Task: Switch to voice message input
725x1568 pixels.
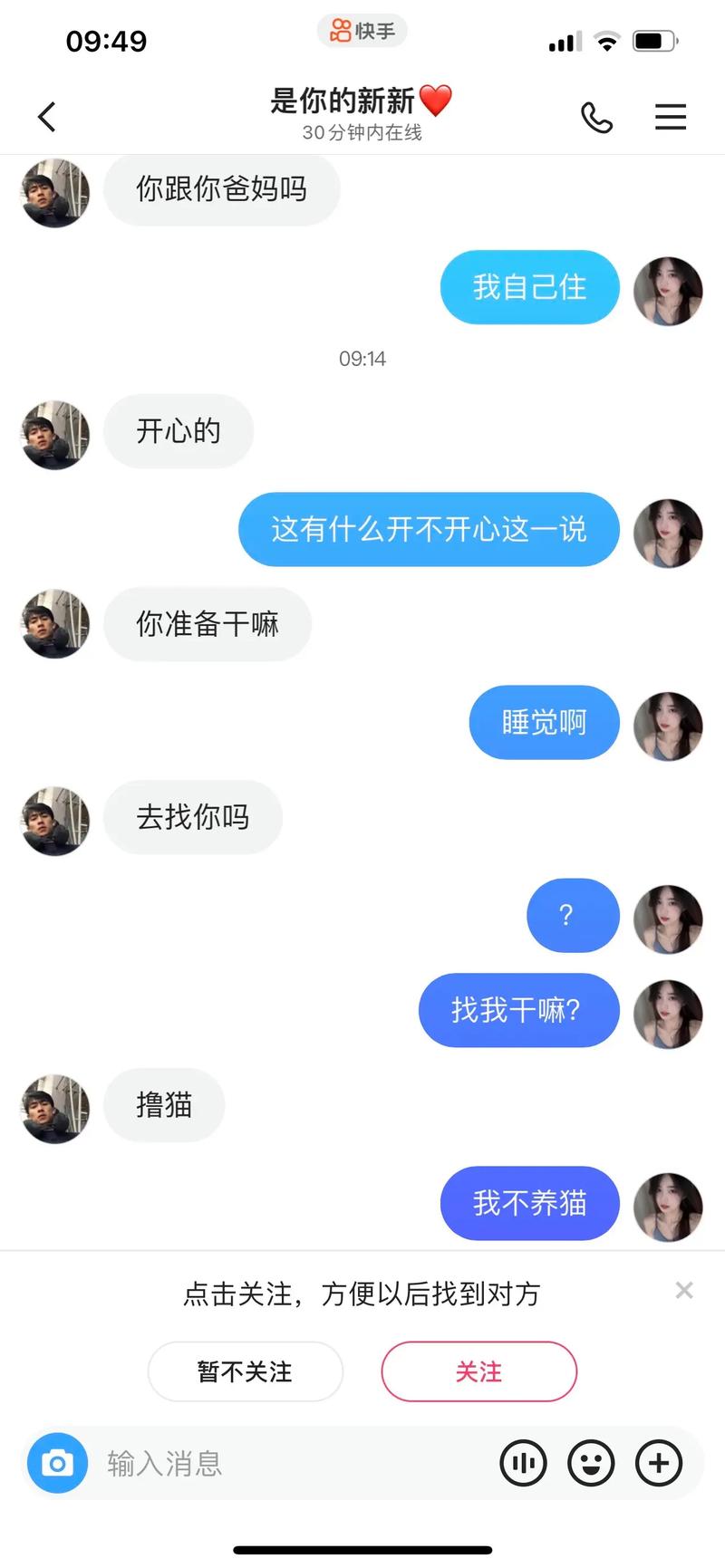Action: coord(524,1463)
